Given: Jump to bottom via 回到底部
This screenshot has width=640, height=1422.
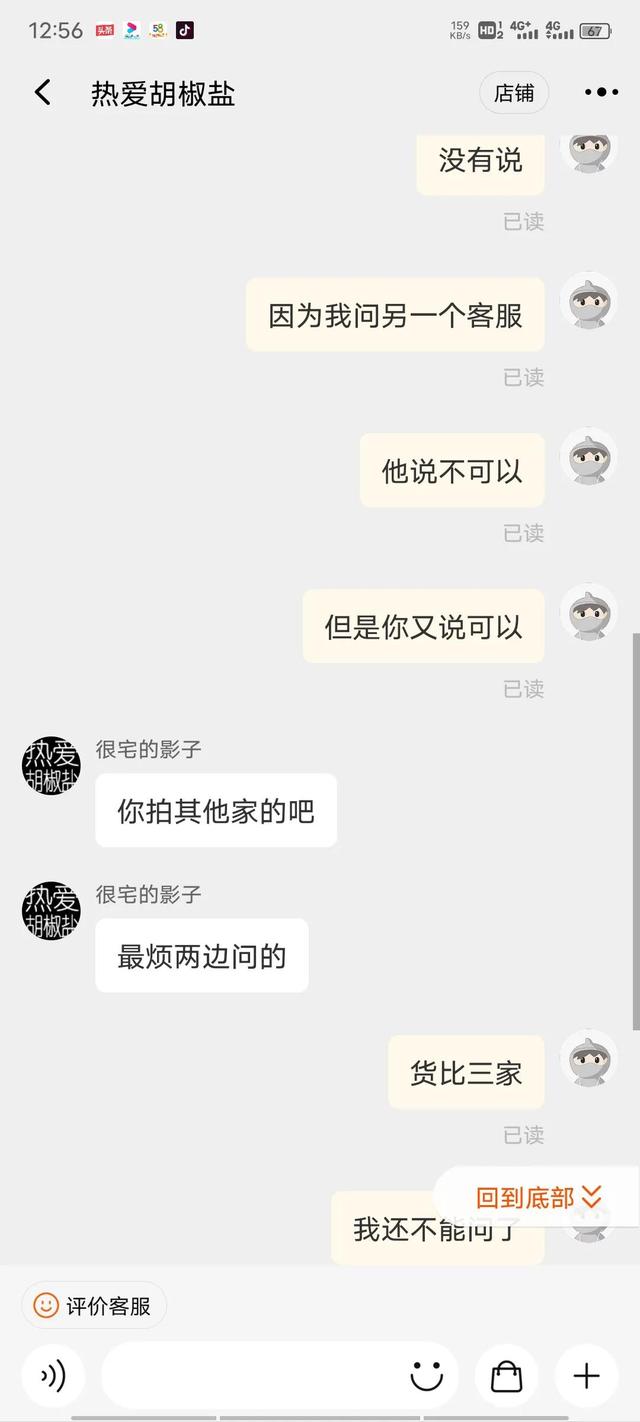Looking at the screenshot, I should pos(538,1197).
